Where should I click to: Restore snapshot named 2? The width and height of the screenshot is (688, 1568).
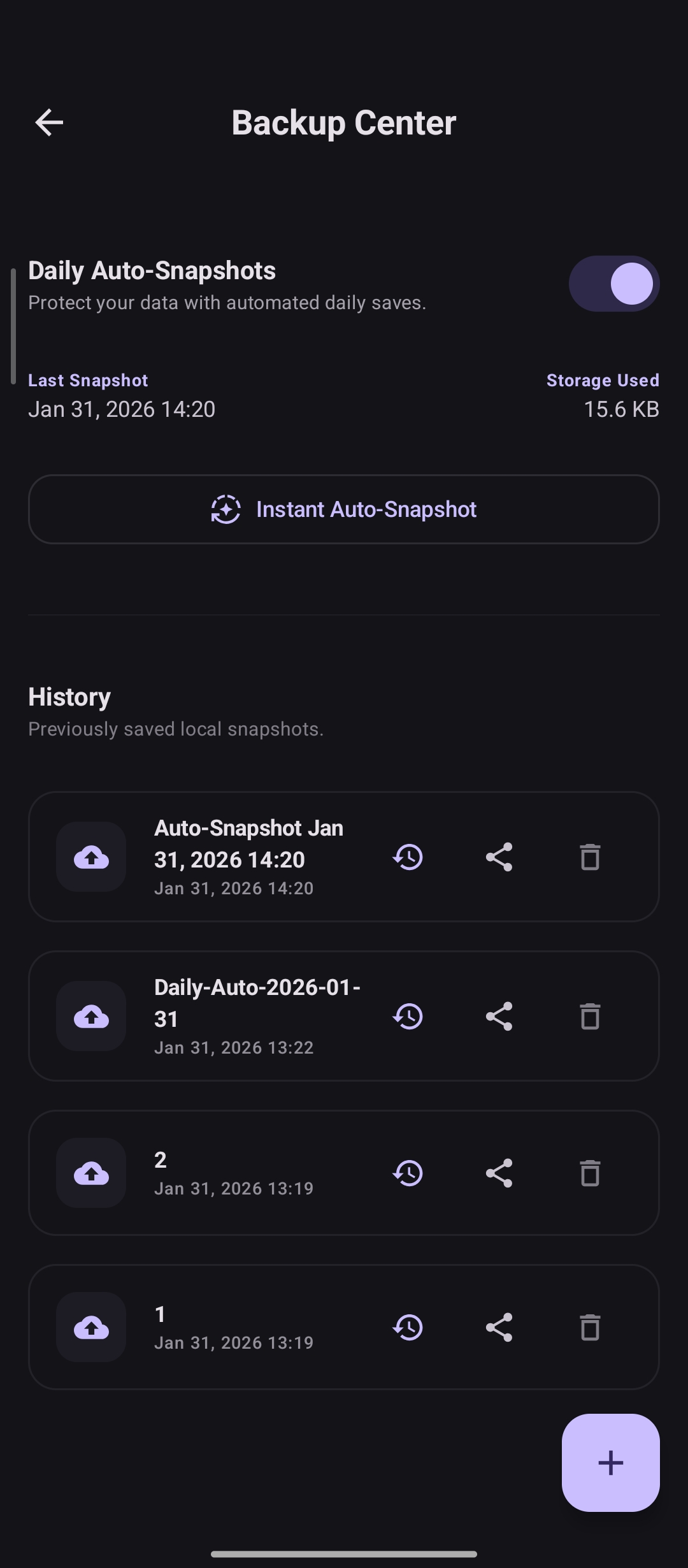(408, 1173)
